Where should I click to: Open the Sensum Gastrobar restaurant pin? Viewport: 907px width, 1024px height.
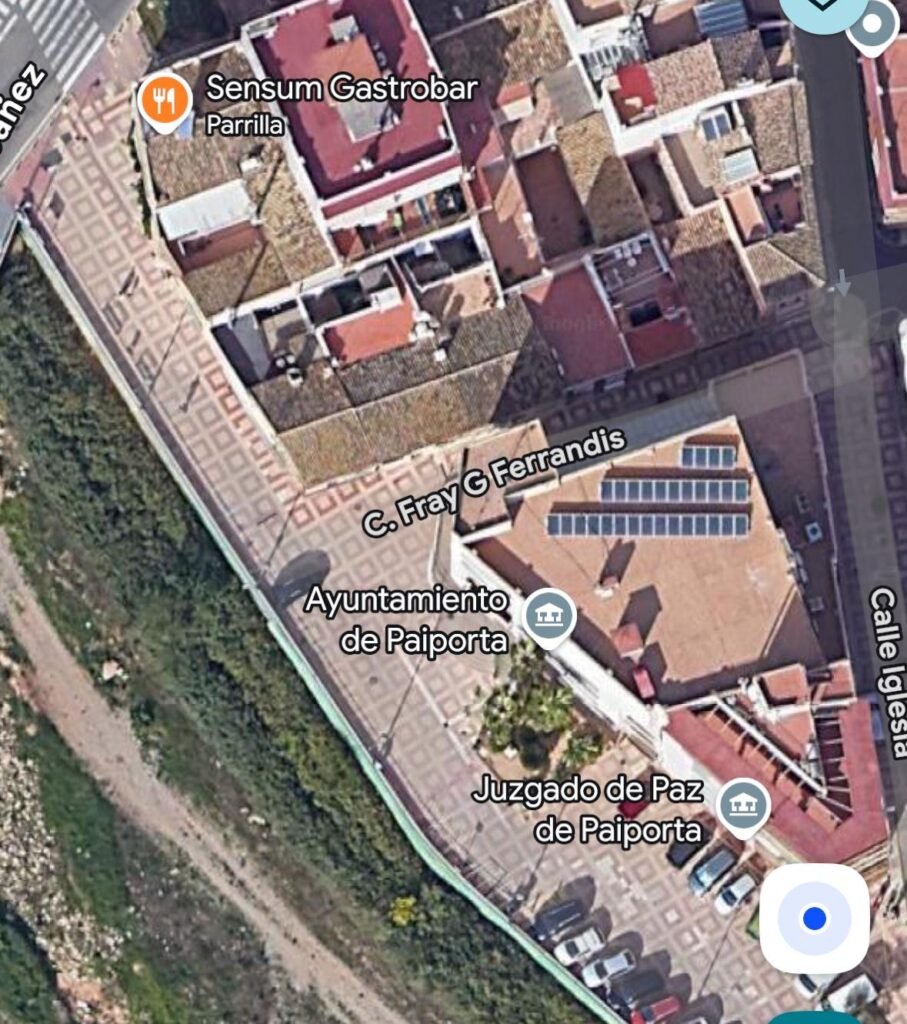coord(165,100)
